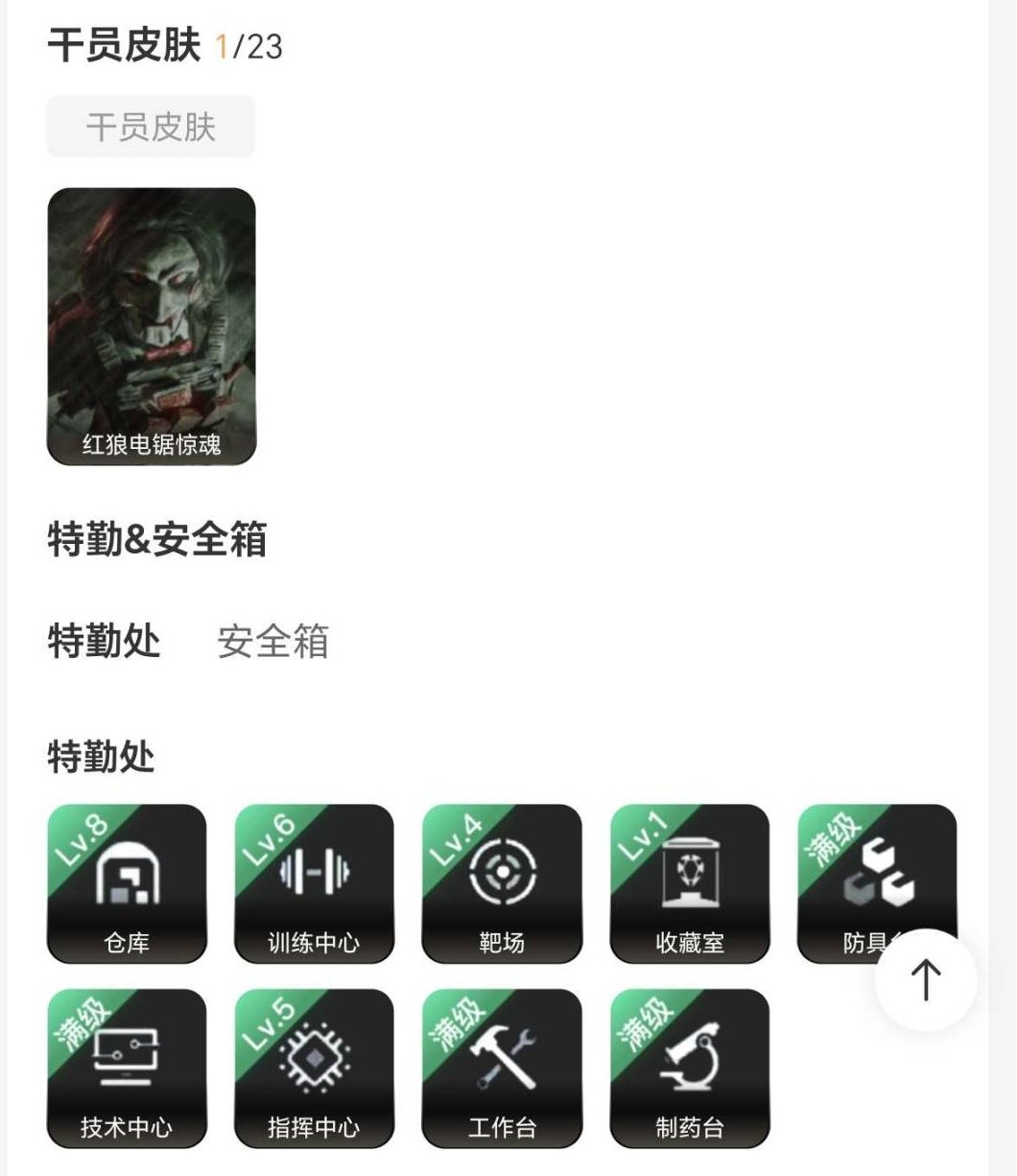Open the 技术中心 tech center icon
The width and height of the screenshot is (1017, 1176).
(x=125, y=1067)
